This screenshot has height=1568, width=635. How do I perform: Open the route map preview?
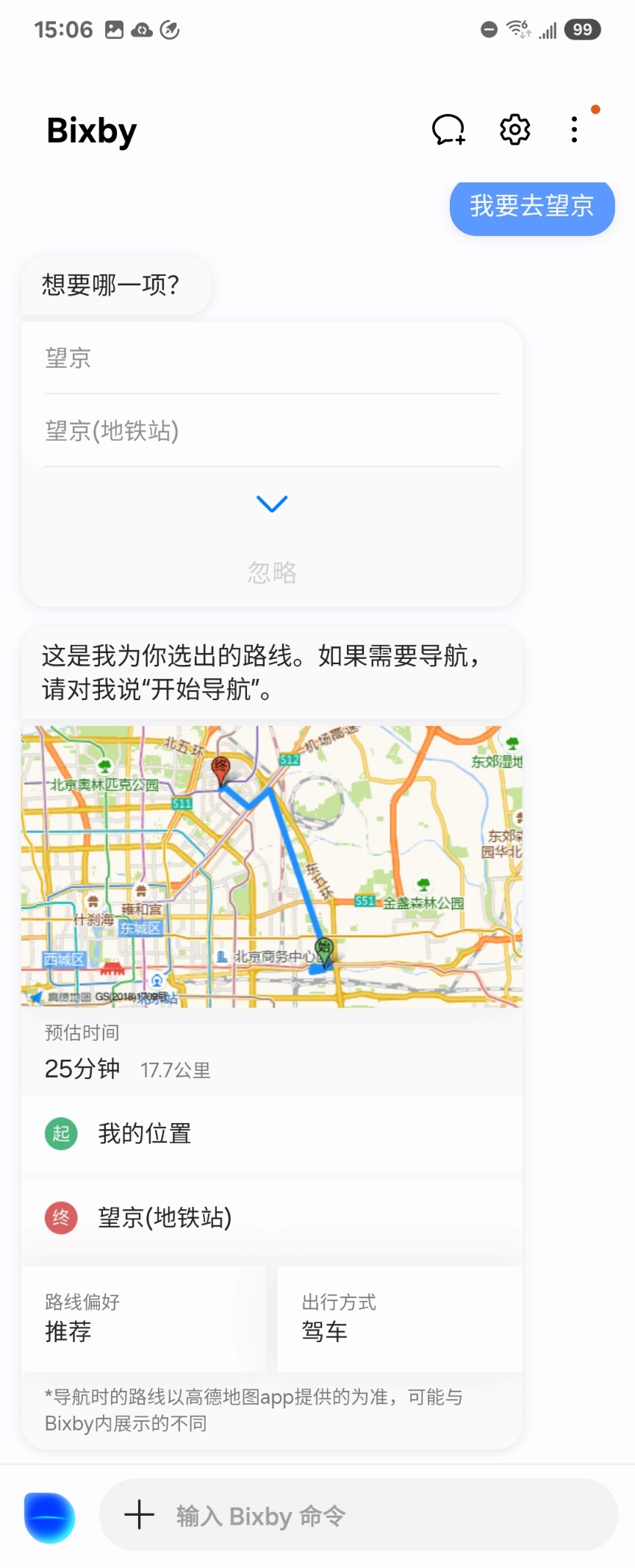point(272,866)
